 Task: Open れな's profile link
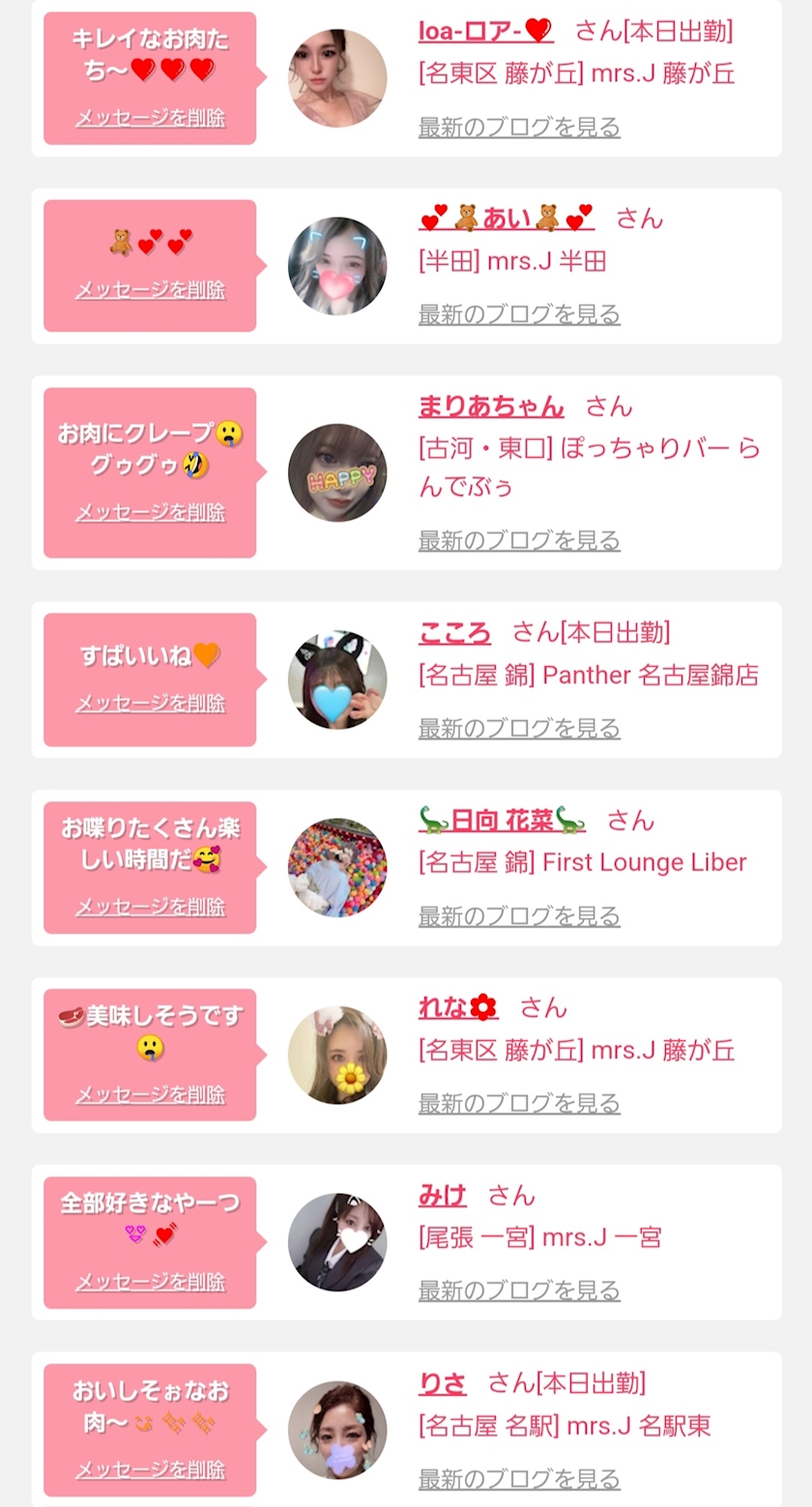coord(457,1008)
